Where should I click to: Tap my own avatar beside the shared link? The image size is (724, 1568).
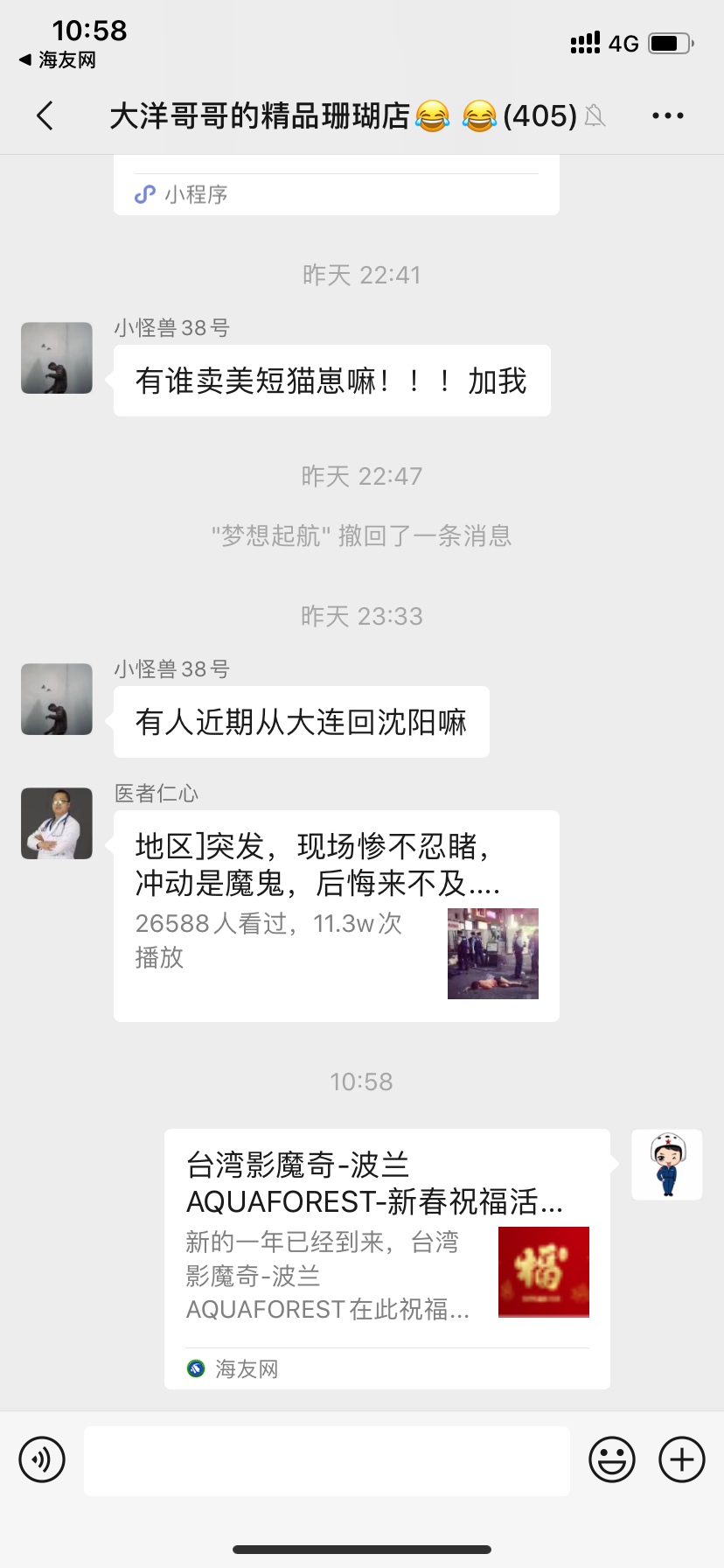(x=667, y=1165)
